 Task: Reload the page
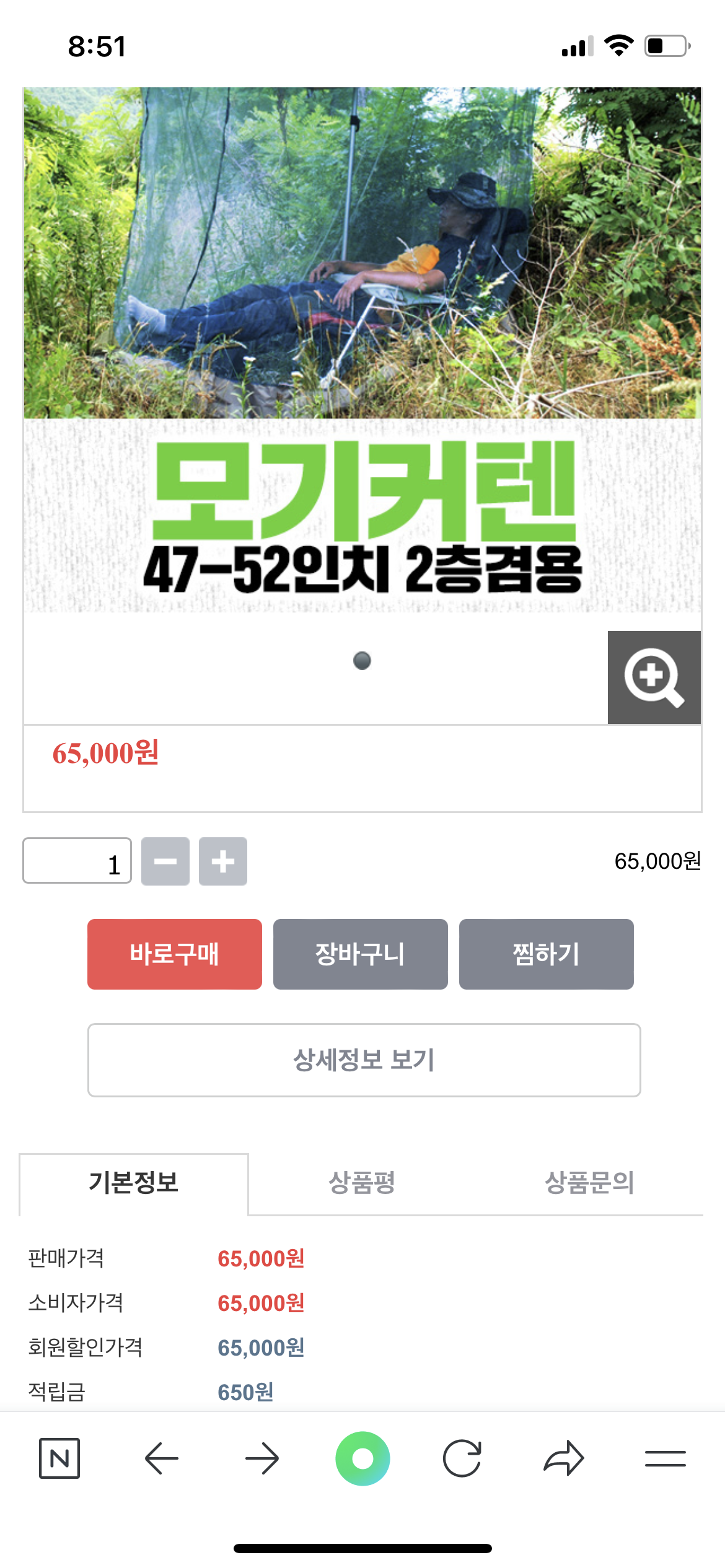(x=462, y=1458)
